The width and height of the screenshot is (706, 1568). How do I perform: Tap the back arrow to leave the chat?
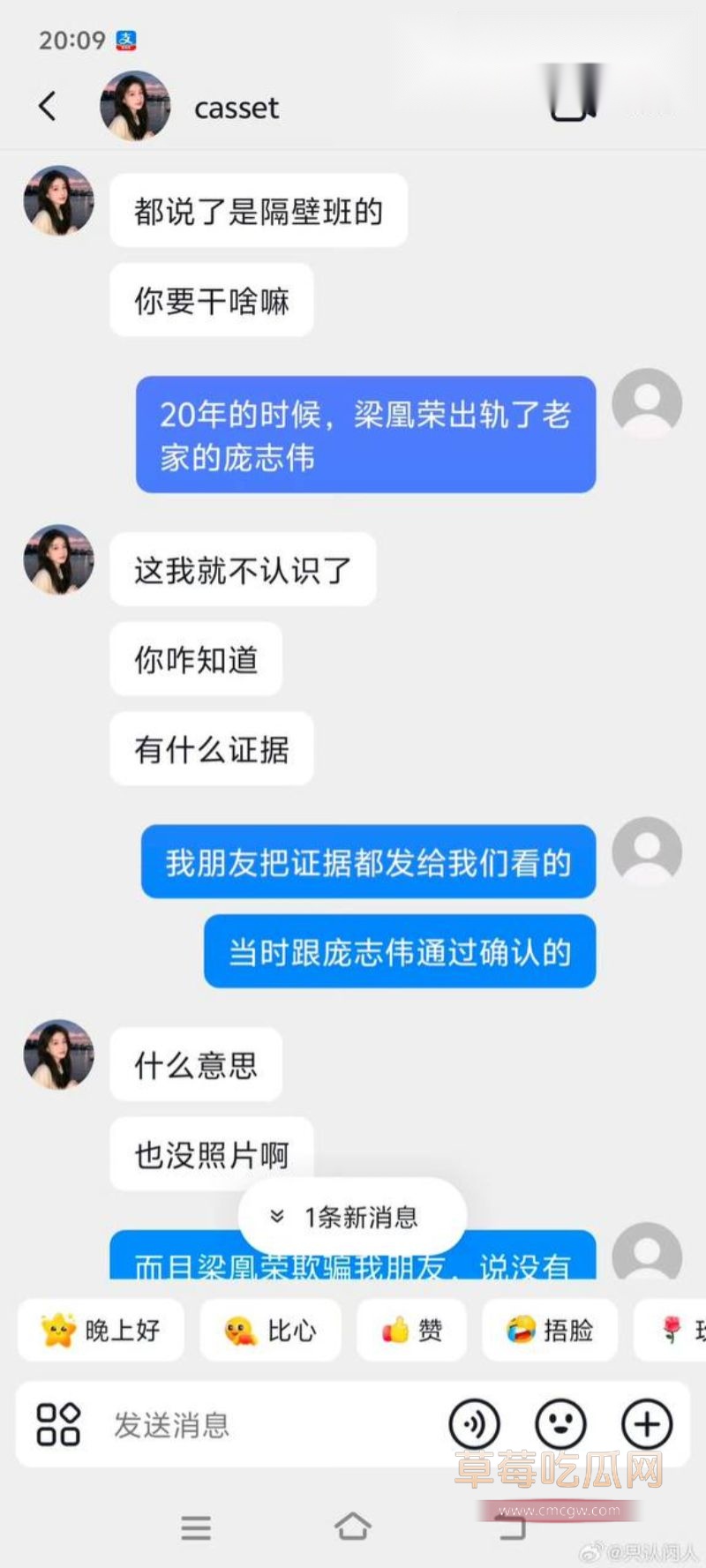[x=47, y=107]
